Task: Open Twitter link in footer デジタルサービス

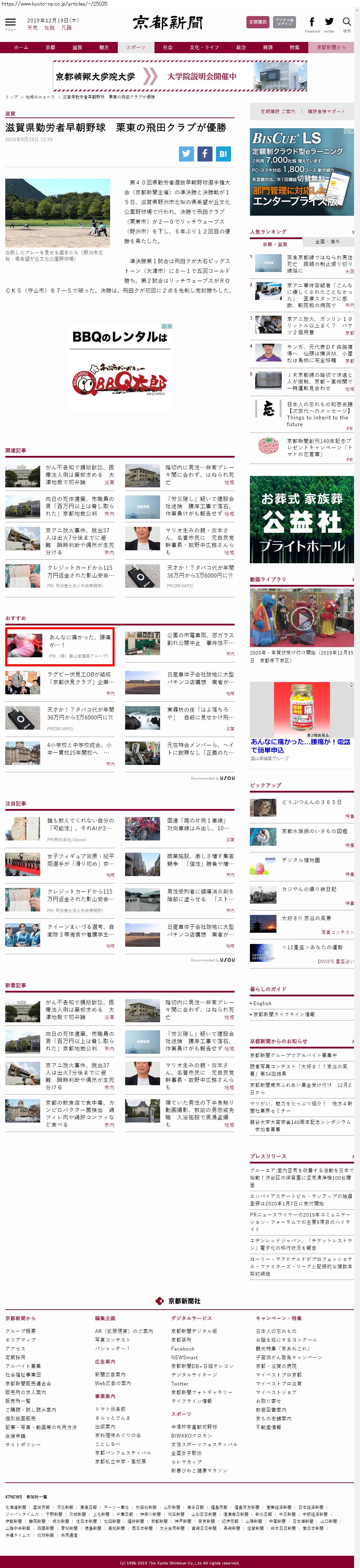Action: point(179,1383)
